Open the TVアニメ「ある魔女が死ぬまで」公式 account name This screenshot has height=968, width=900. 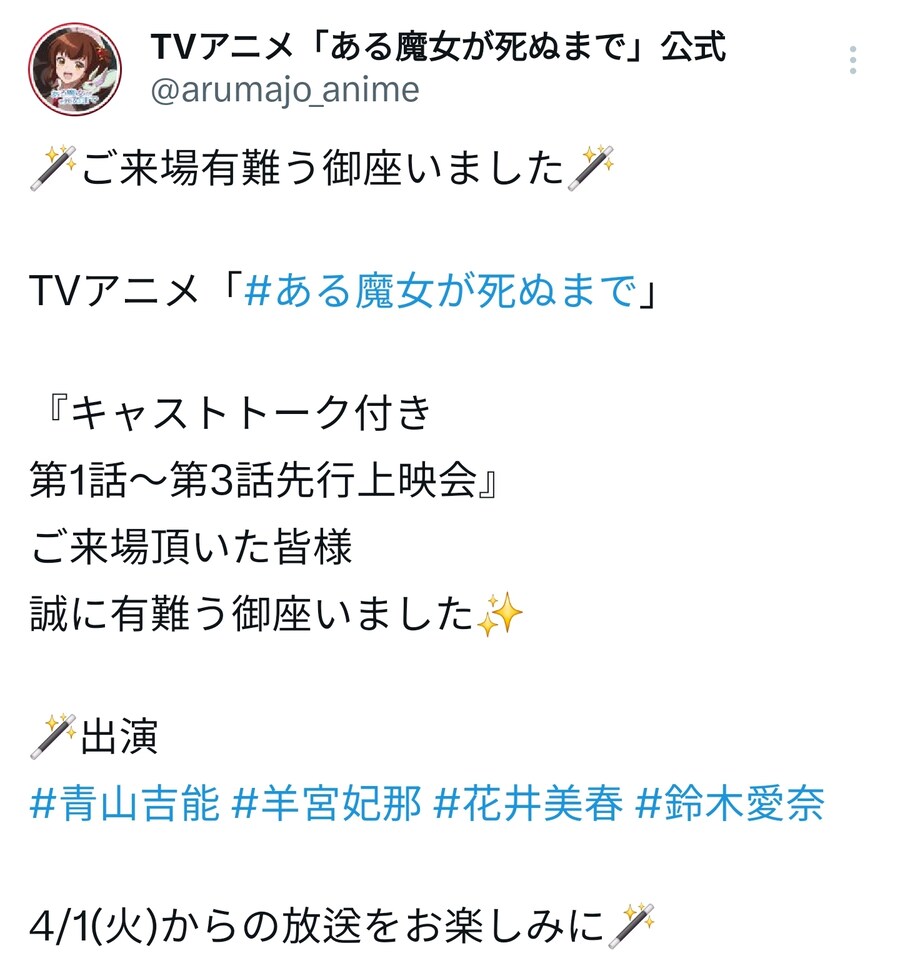[x=440, y=48]
